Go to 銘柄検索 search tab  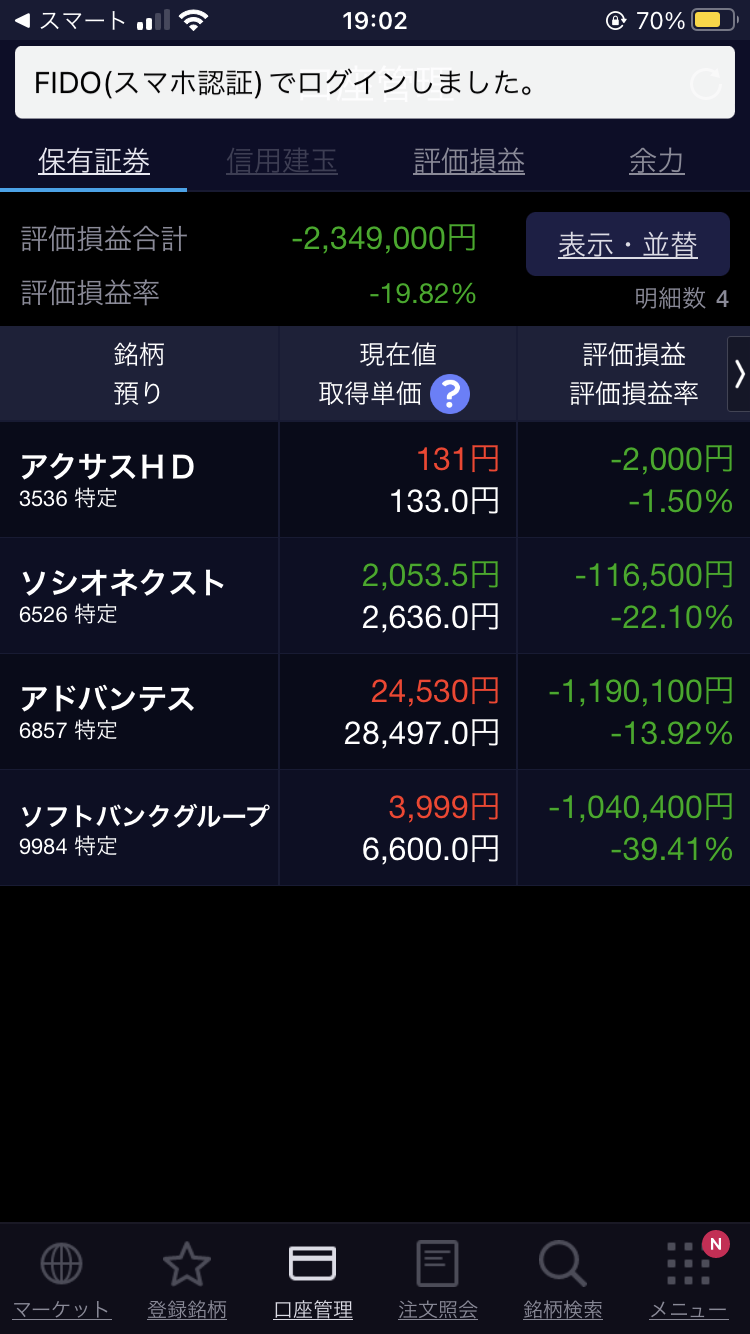562,1280
